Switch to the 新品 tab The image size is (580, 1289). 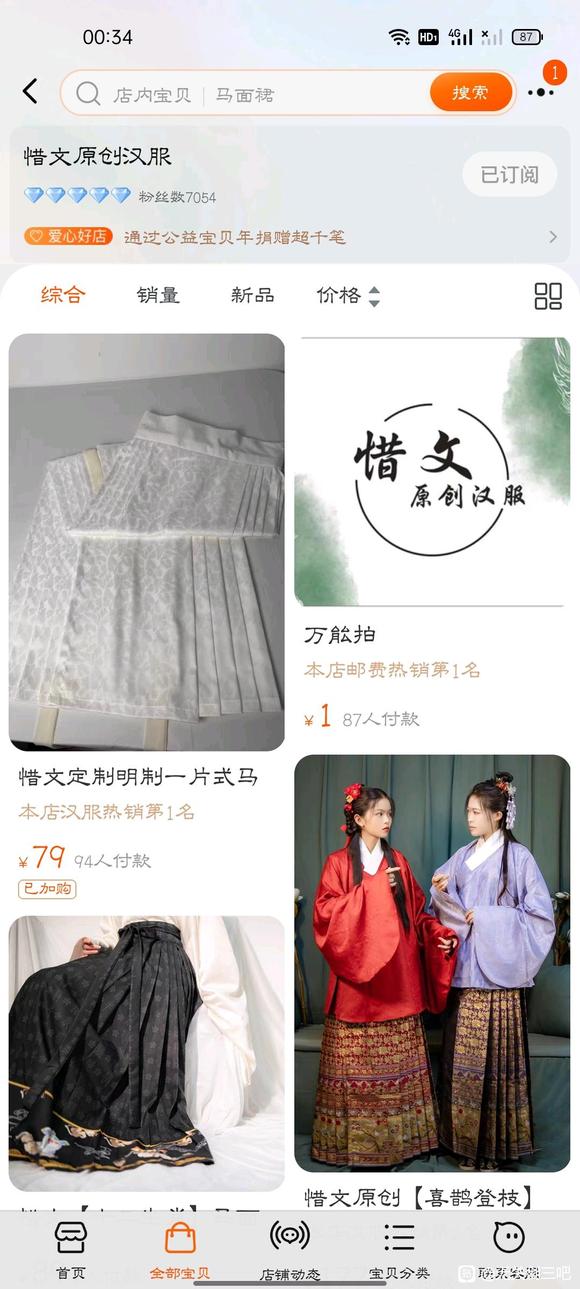coord(252,295)
